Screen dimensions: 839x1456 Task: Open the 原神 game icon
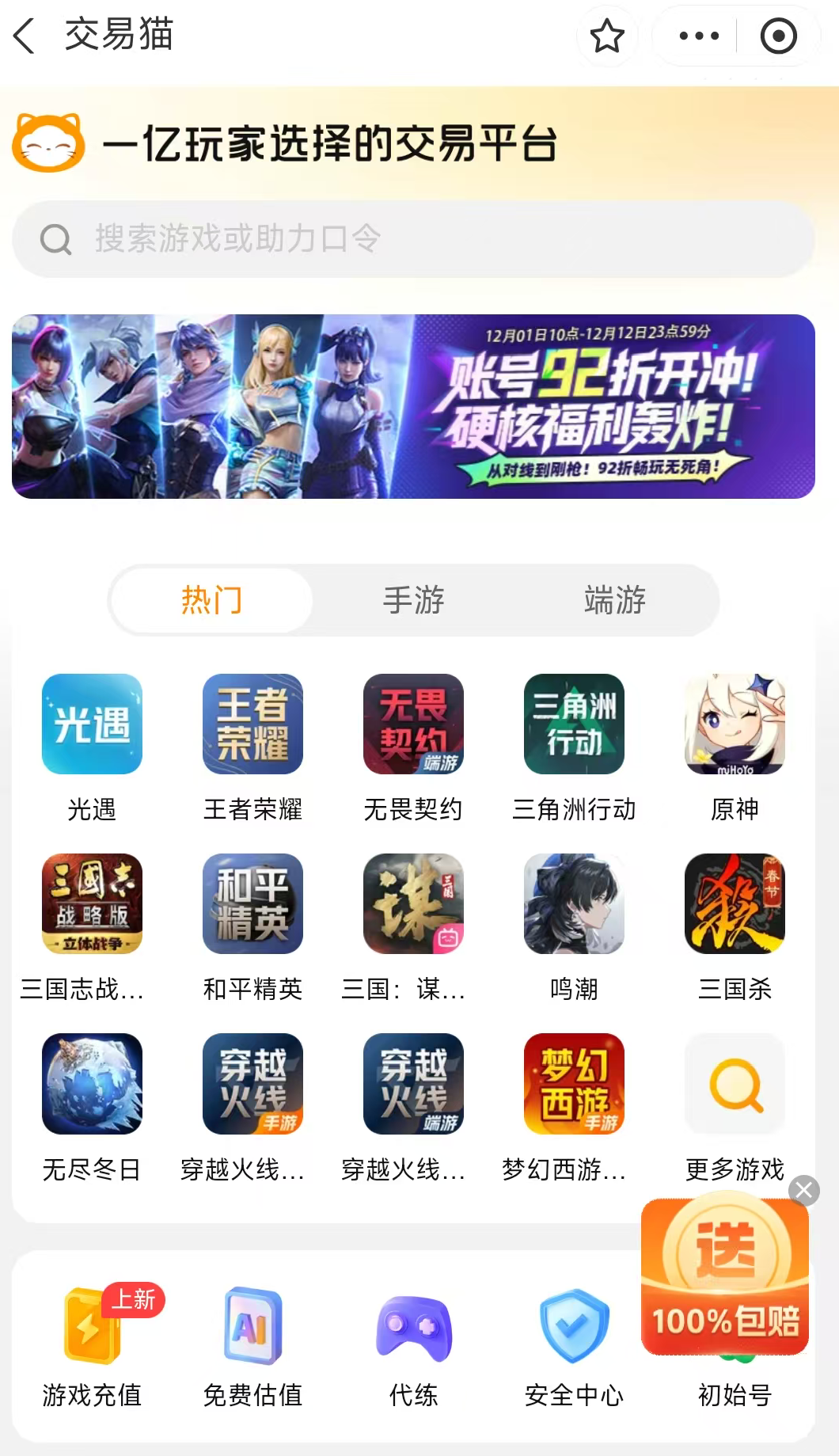click(x=734, y=724)
